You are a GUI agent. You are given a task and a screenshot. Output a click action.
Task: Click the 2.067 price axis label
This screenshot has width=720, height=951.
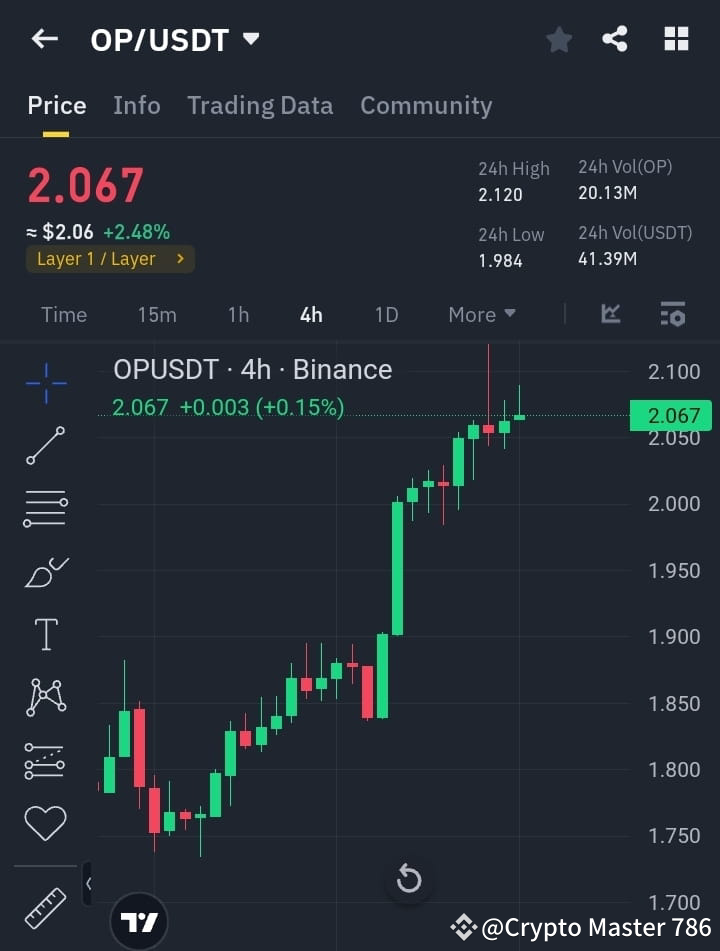pos(670,415)
